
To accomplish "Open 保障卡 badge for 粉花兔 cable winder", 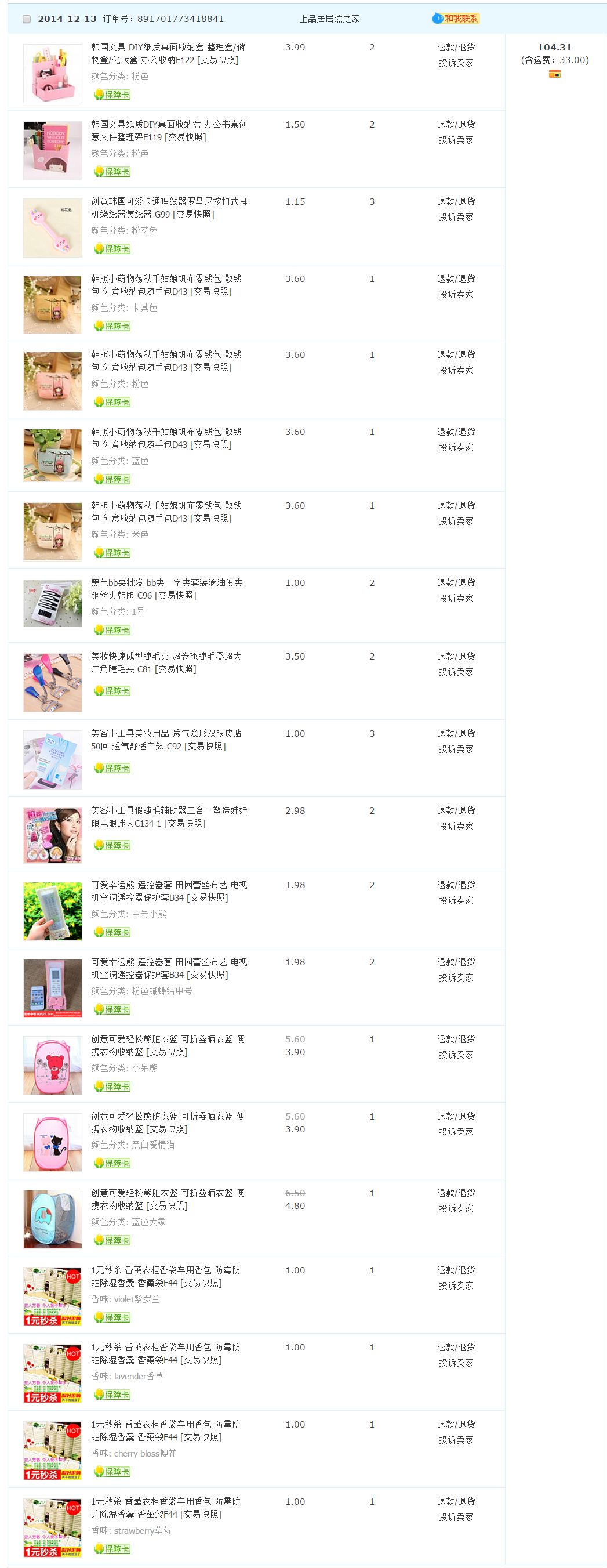I will tap(112, 249).
